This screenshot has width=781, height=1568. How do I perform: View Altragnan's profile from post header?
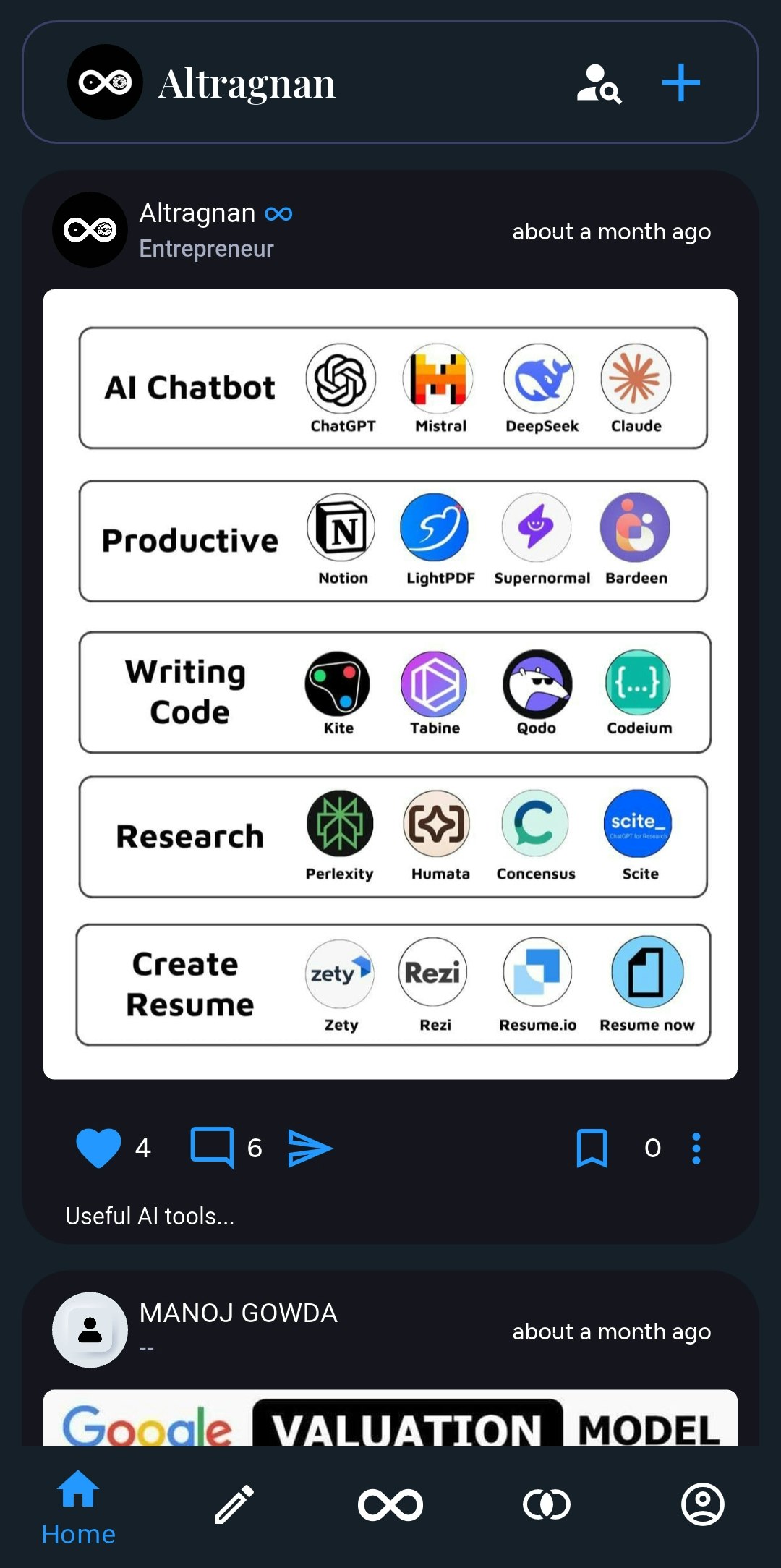click(x=90, y=230)
